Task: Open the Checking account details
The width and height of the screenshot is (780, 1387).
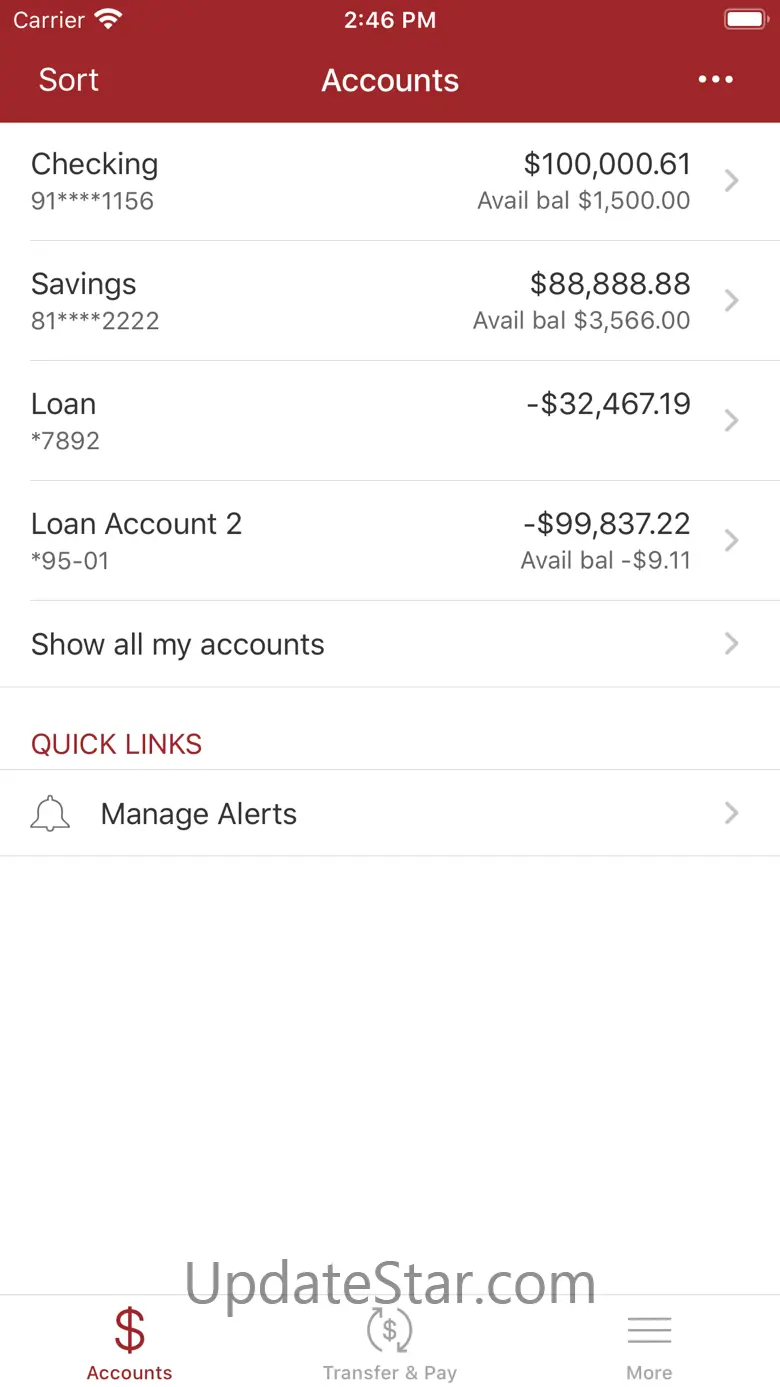Action: click(x=390, y=181)
